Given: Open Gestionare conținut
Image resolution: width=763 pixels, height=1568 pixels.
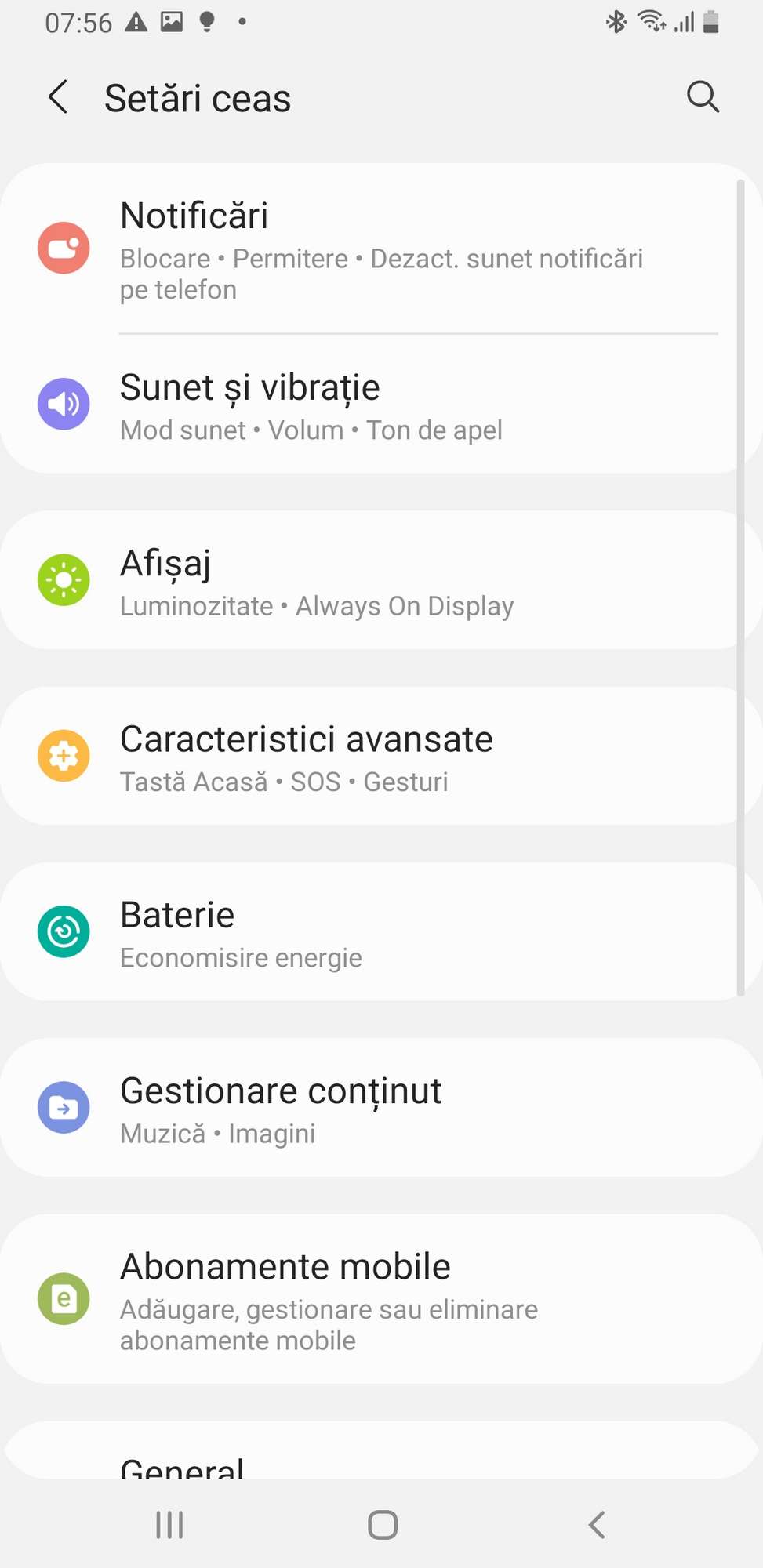Looking at the screenshot, I should tap(381, 1107).
